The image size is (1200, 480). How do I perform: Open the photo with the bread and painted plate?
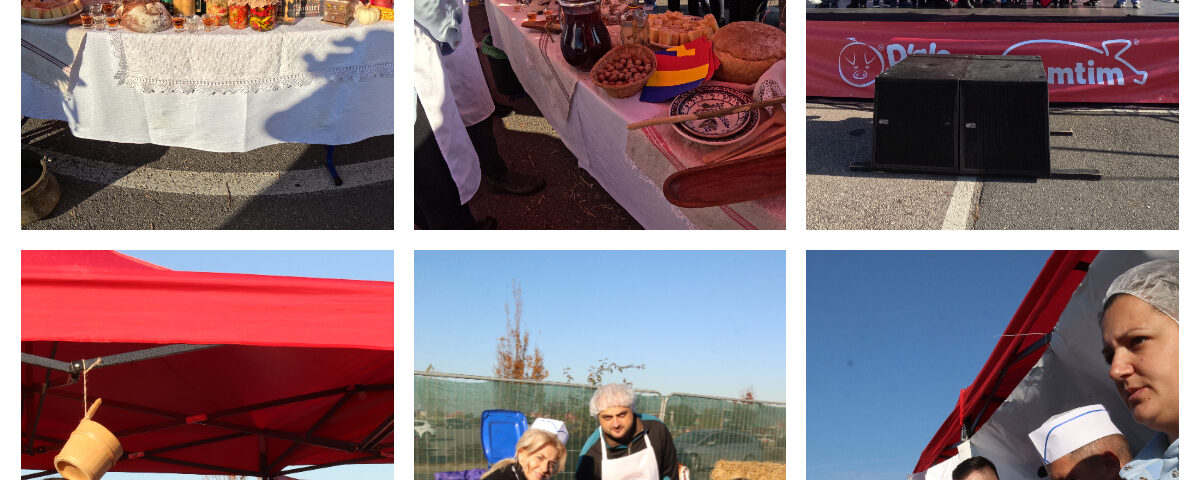coord(600,115)
